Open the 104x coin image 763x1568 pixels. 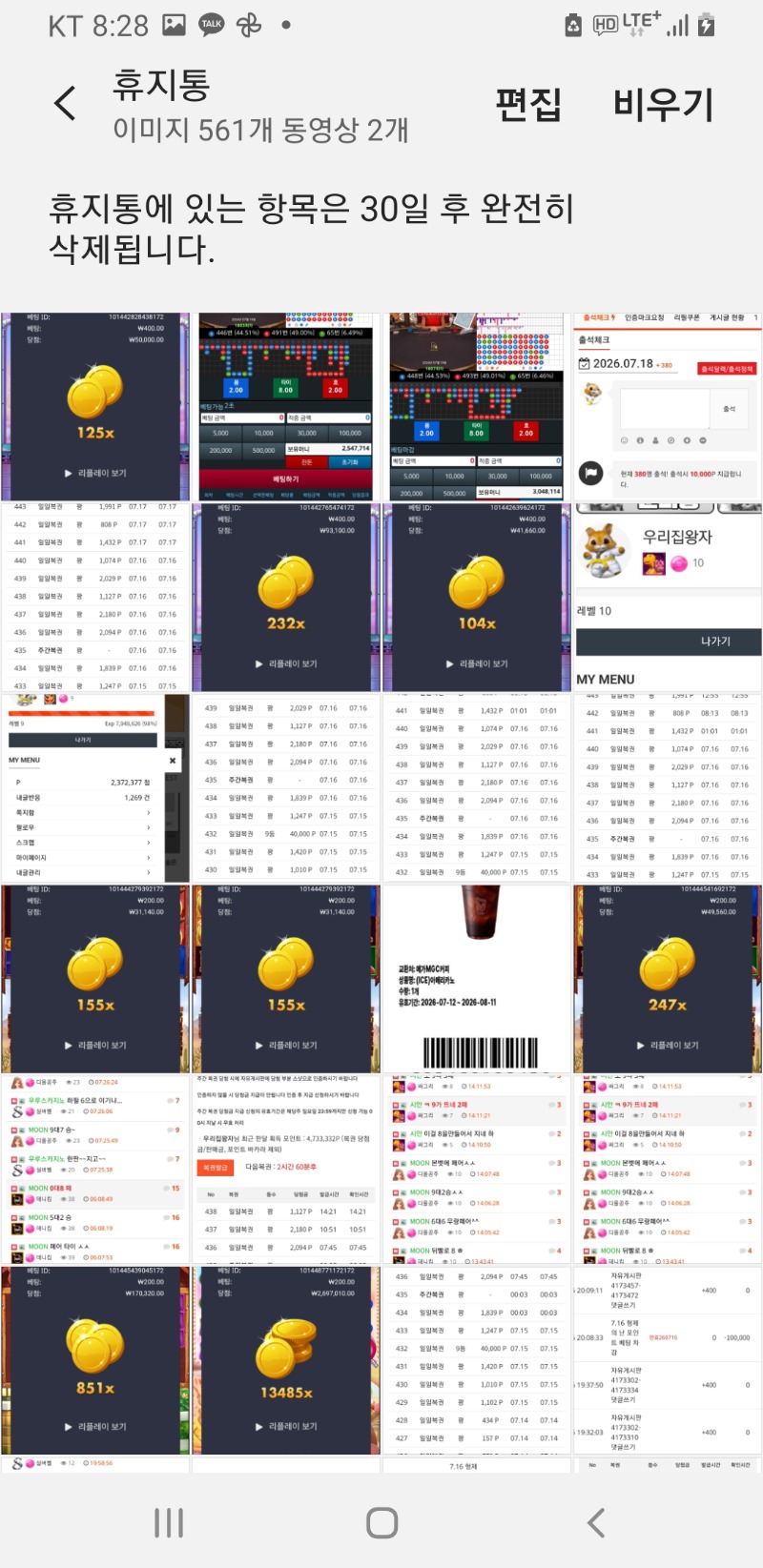tap(477, 597)
